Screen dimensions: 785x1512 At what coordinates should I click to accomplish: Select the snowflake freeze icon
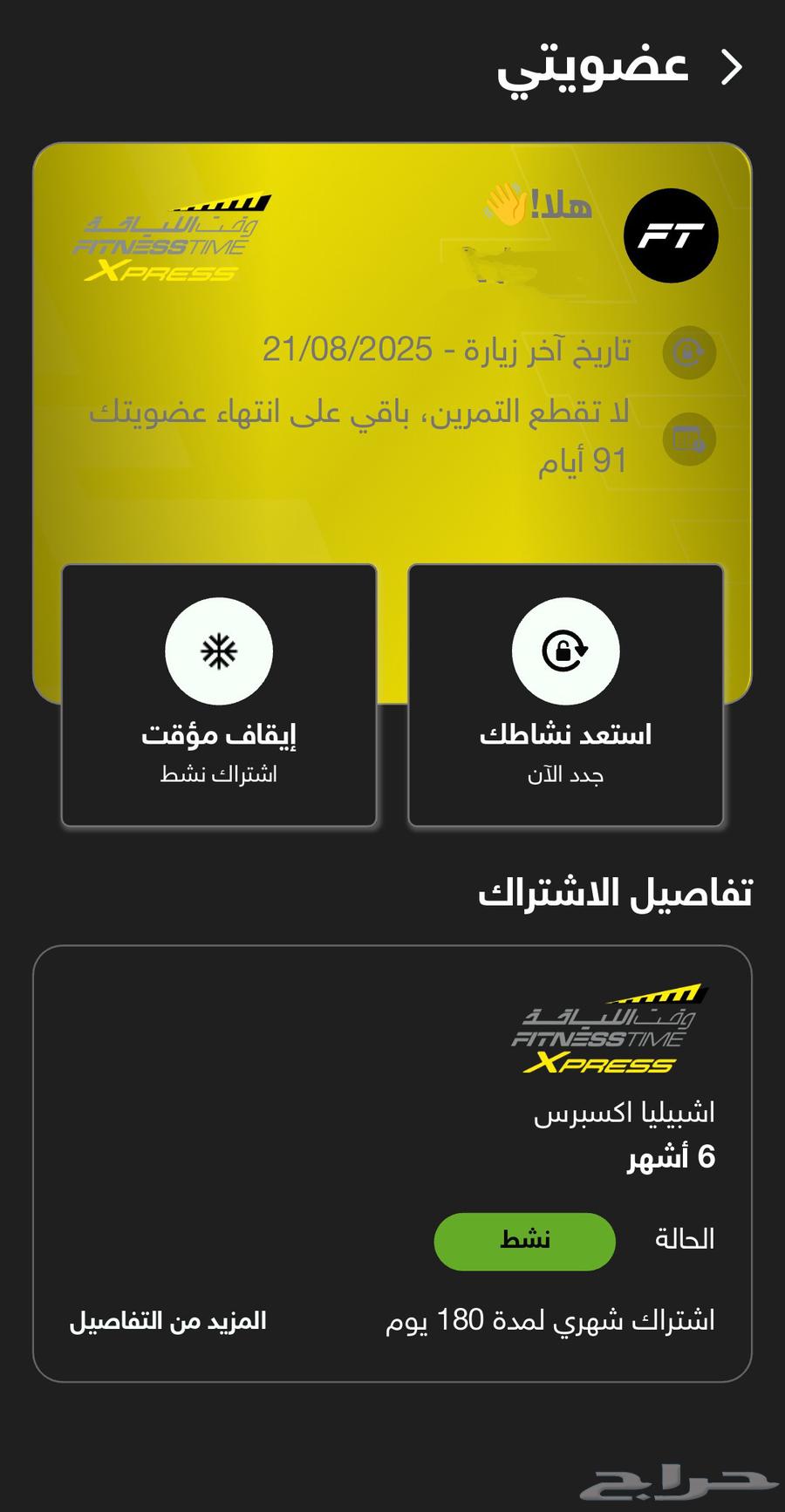pyautogui.click(x=219, y=650)
